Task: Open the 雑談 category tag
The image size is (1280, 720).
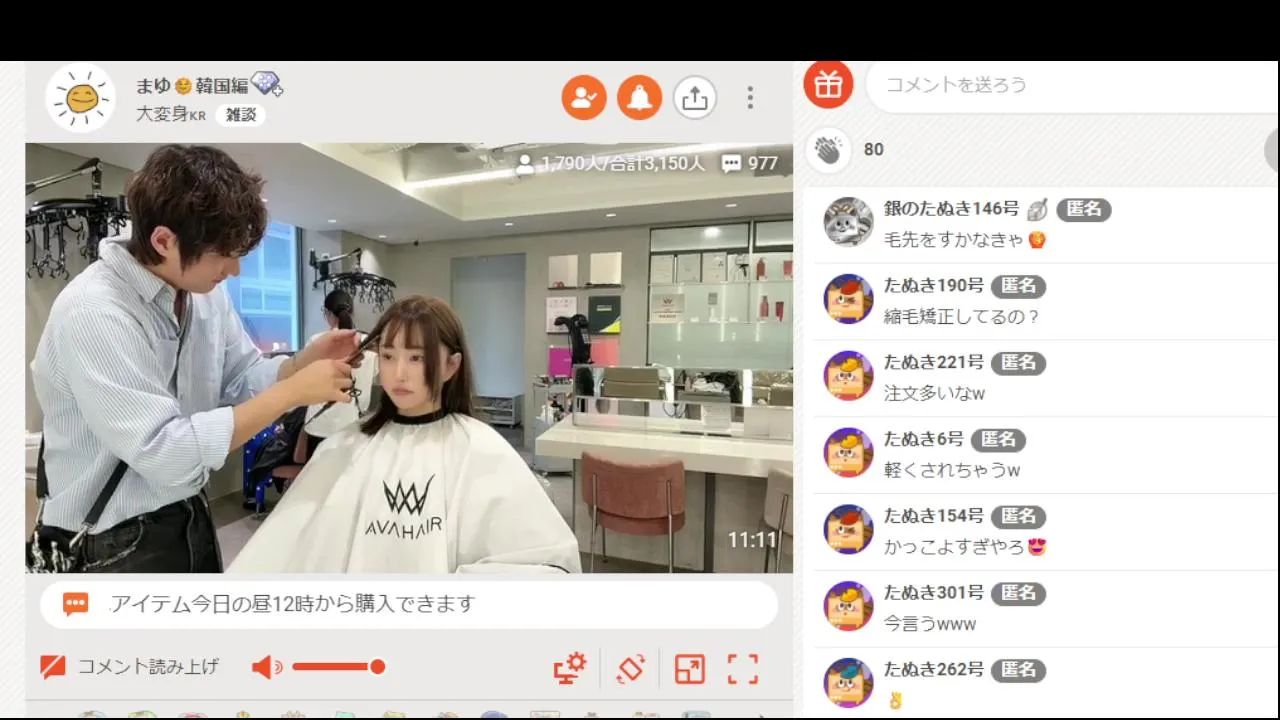Action: tap(240, 115)
